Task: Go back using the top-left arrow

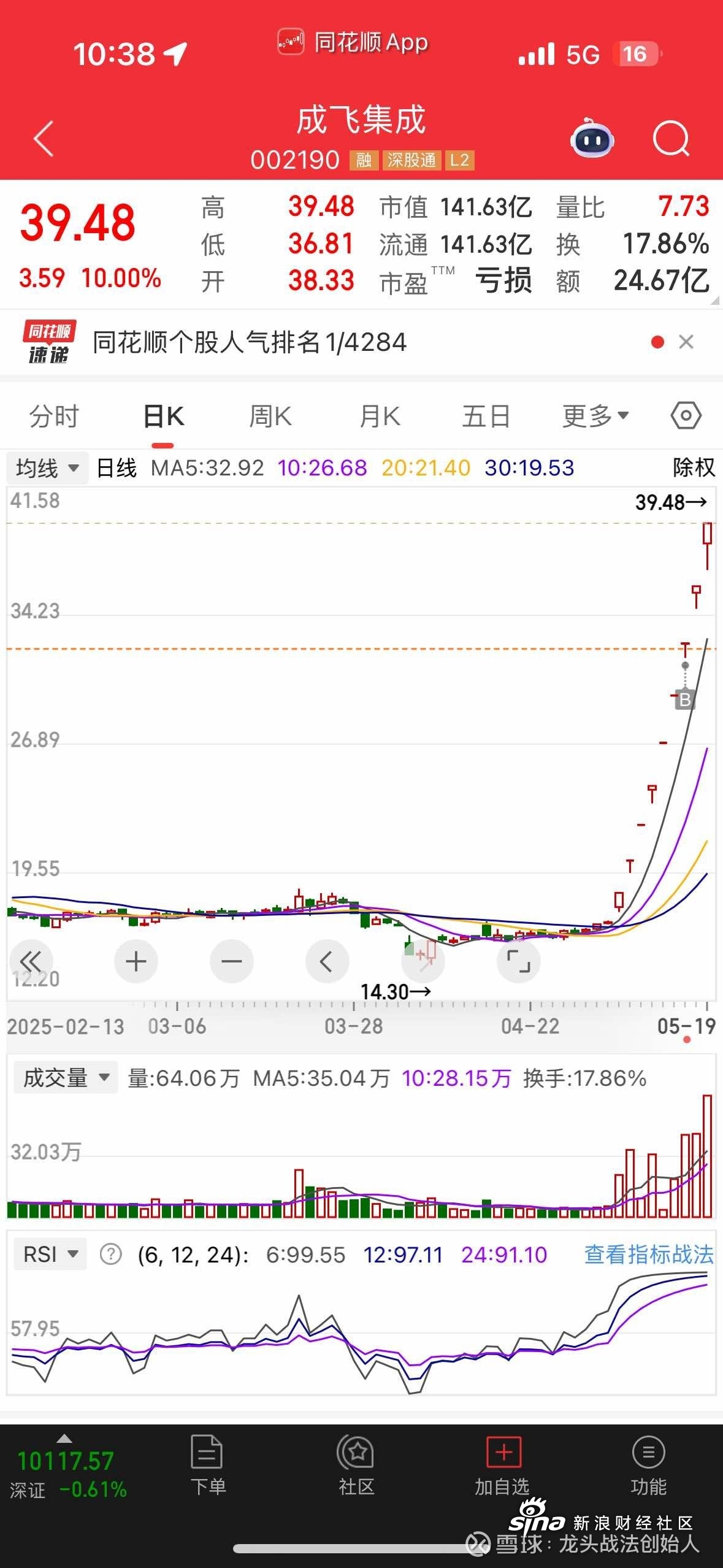Action: (x=43, y=139)
